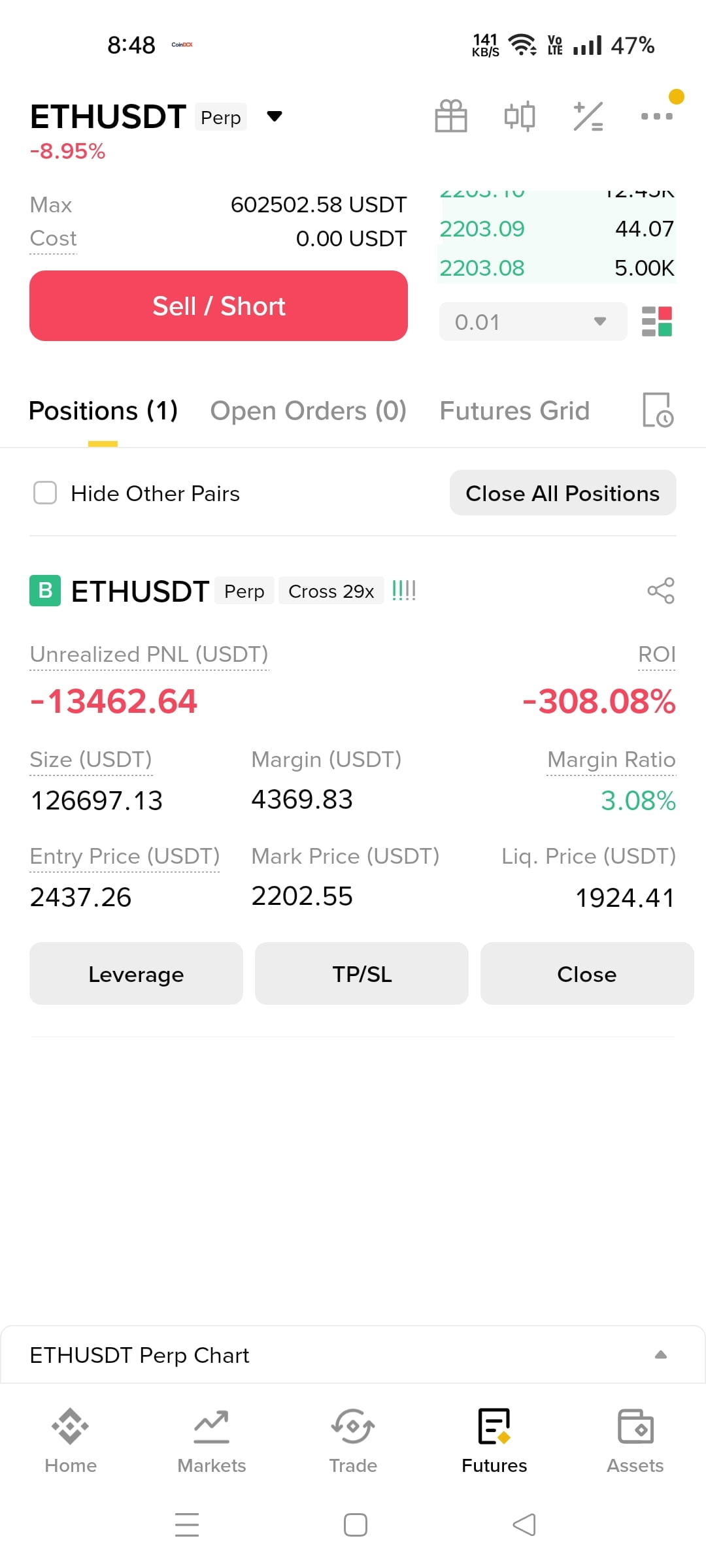Screen dimensions: 706x1568
Task: Check the Hide Other Pairs box
Action: [45, 493]
